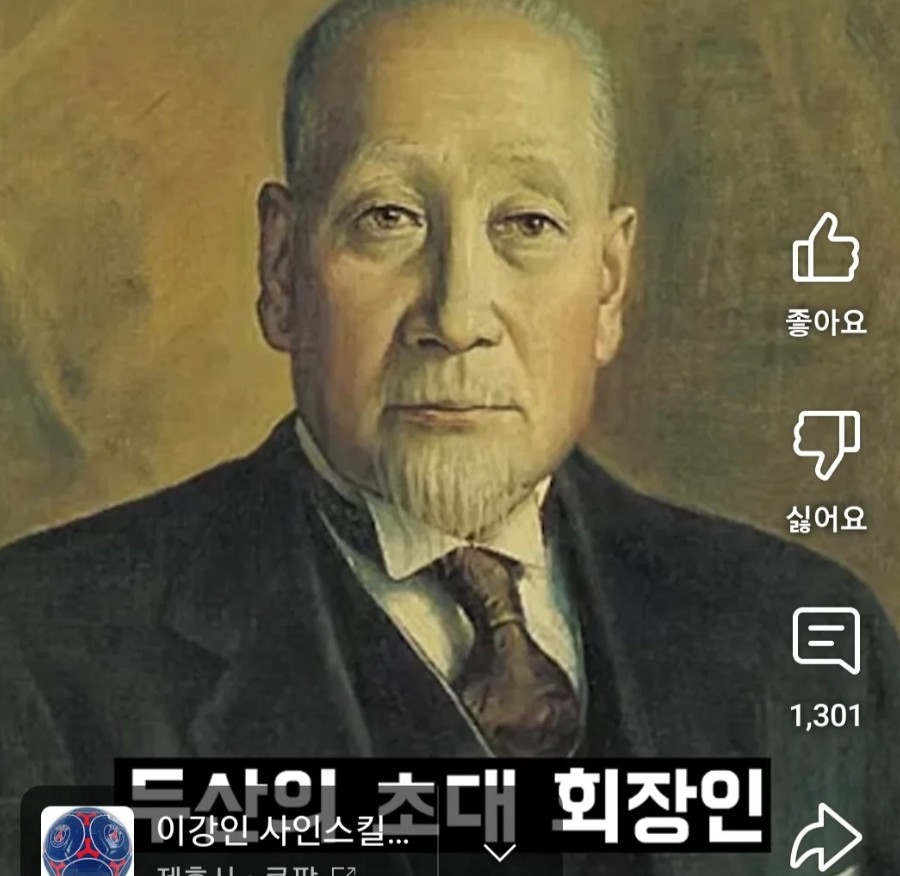This screenshot has width=900, height=876.
Task: Like this Shorts video
Action: point(826,249)
